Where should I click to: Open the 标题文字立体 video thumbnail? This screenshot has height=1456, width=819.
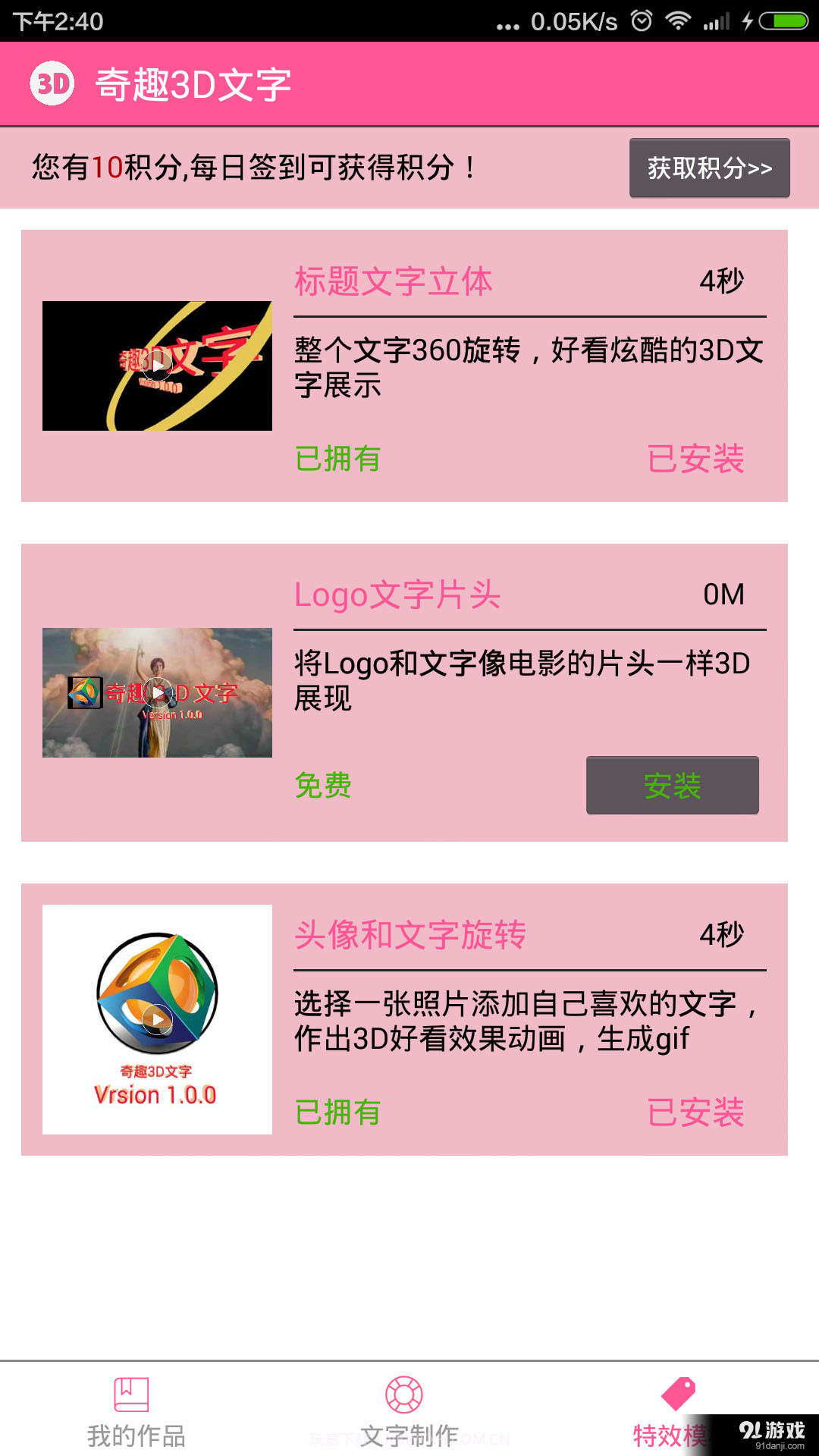[158, 366]
